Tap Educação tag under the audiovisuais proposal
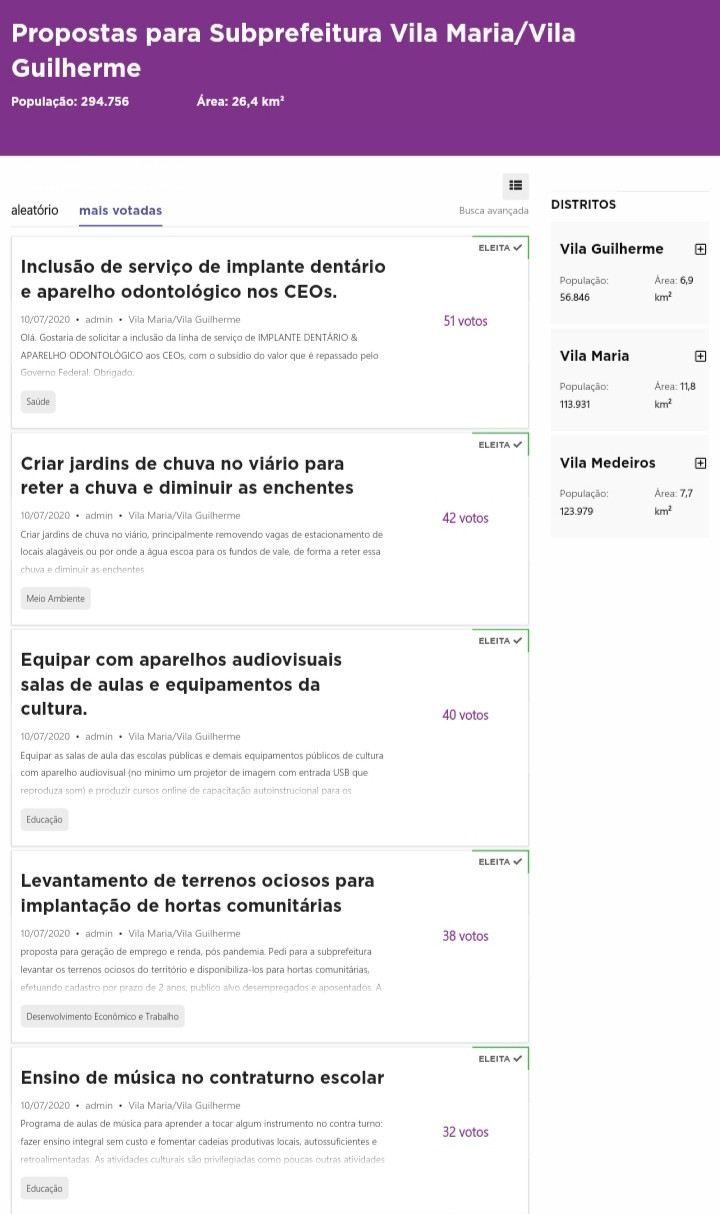720x1214 pixels. pyautogui.click(x=45, y=819)
